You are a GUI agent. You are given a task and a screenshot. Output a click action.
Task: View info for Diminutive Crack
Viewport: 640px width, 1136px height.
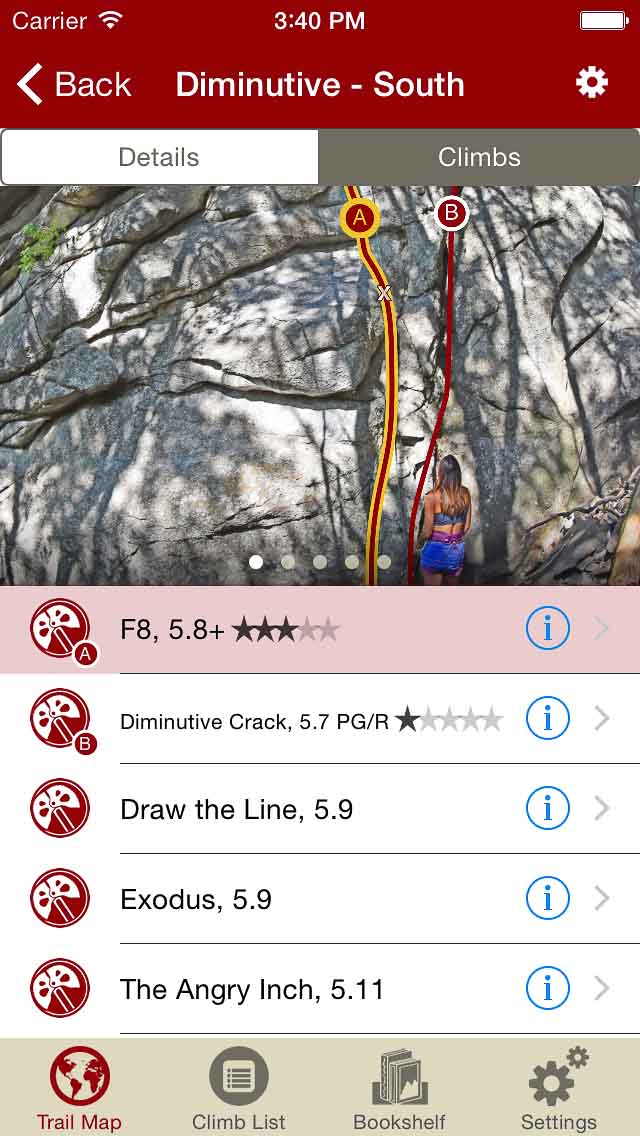coord(547,719)
